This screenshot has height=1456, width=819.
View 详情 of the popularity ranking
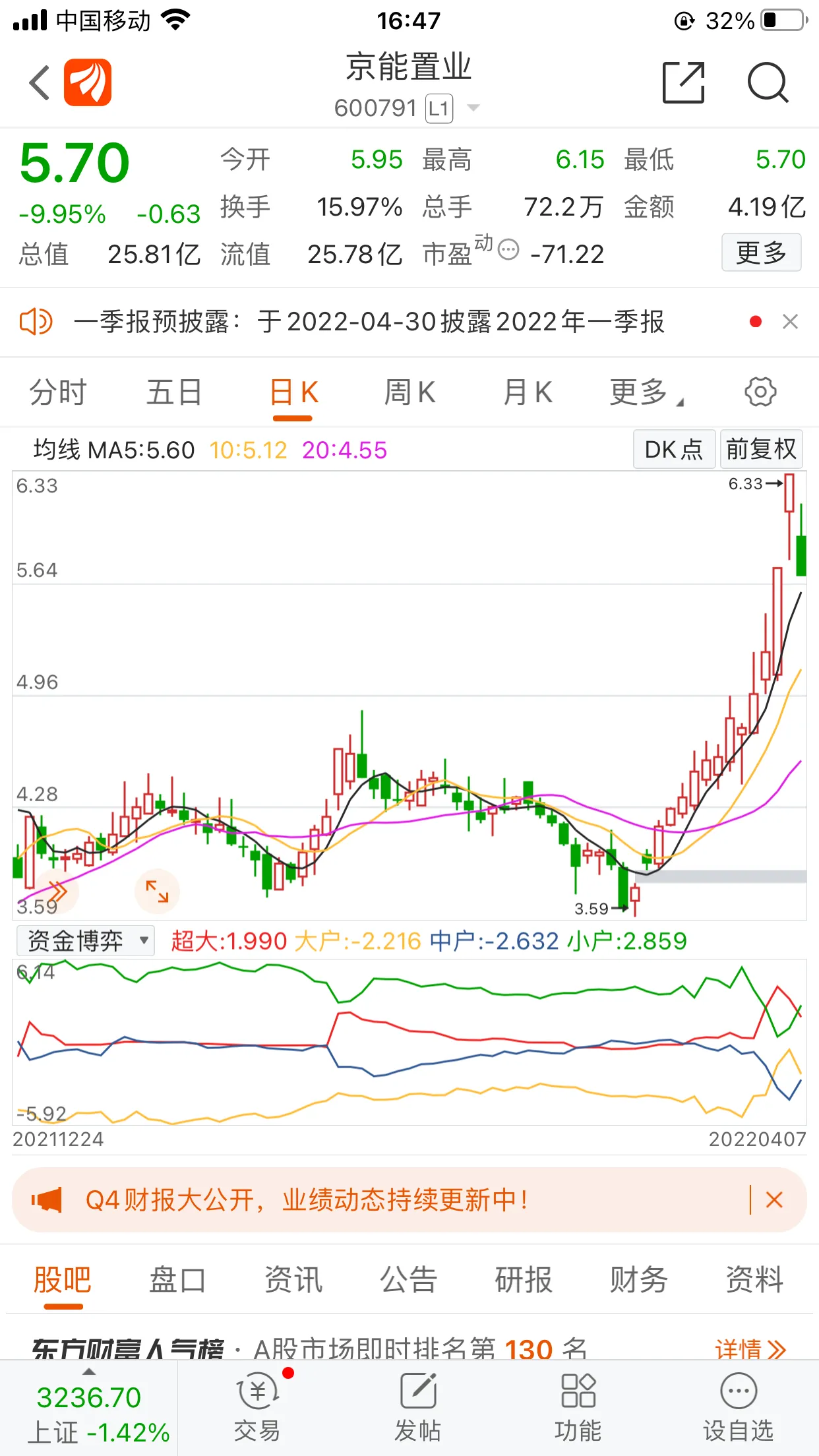(750, 1349)
